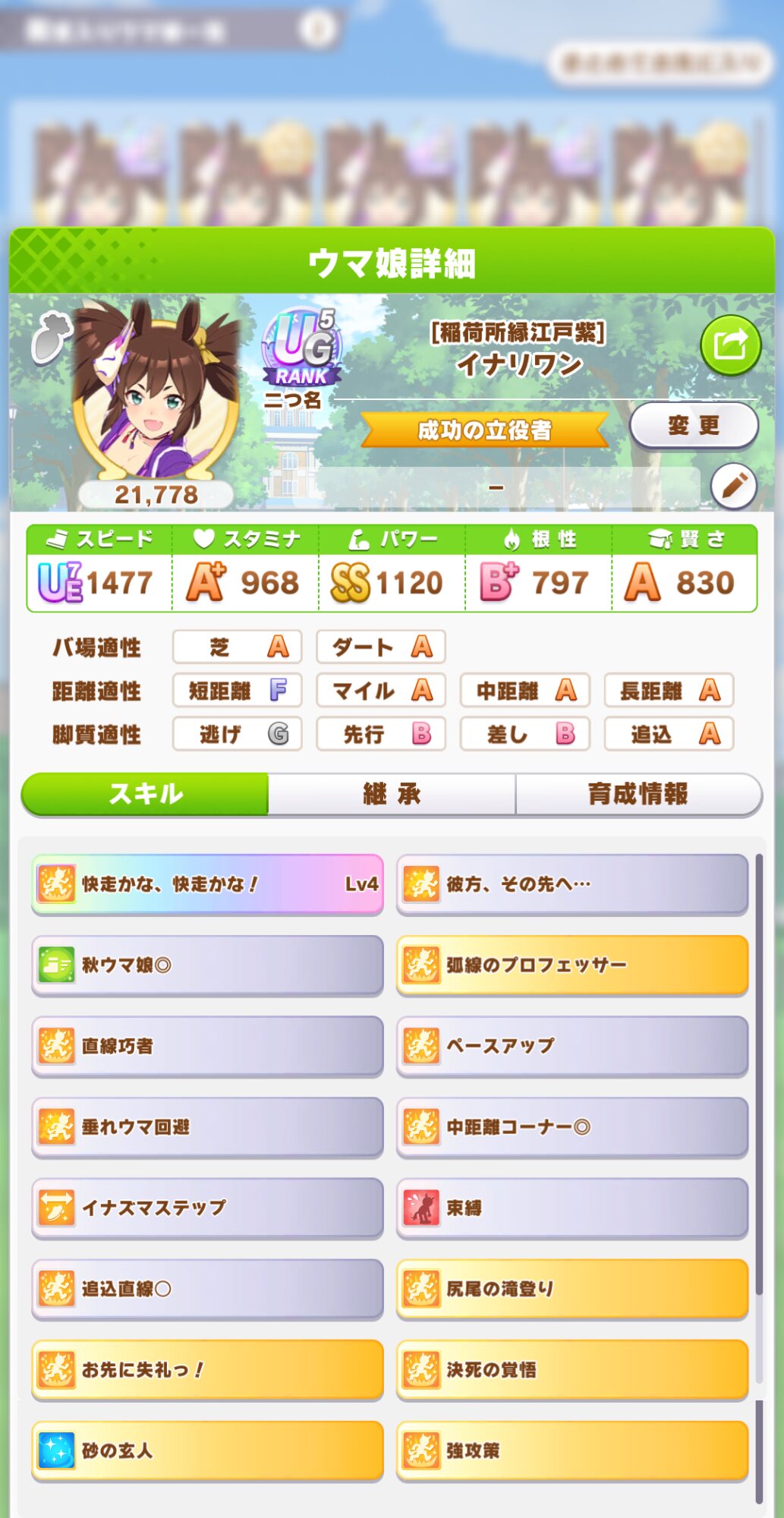The image size is (784, 1518).
Task: Tap the ペースアップ skill
Action: click(572, 1046)
